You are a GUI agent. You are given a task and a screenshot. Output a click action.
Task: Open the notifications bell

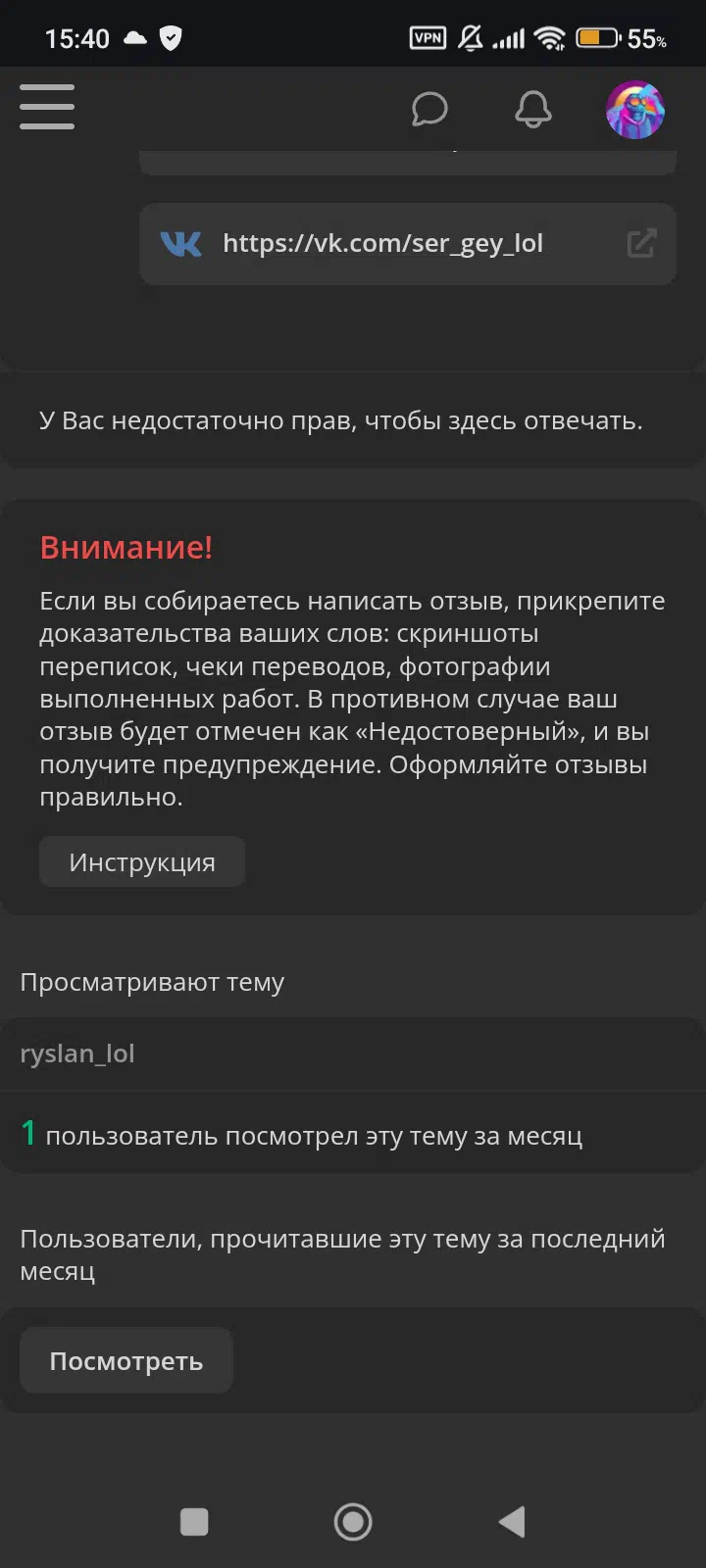(x=533, y=109)
